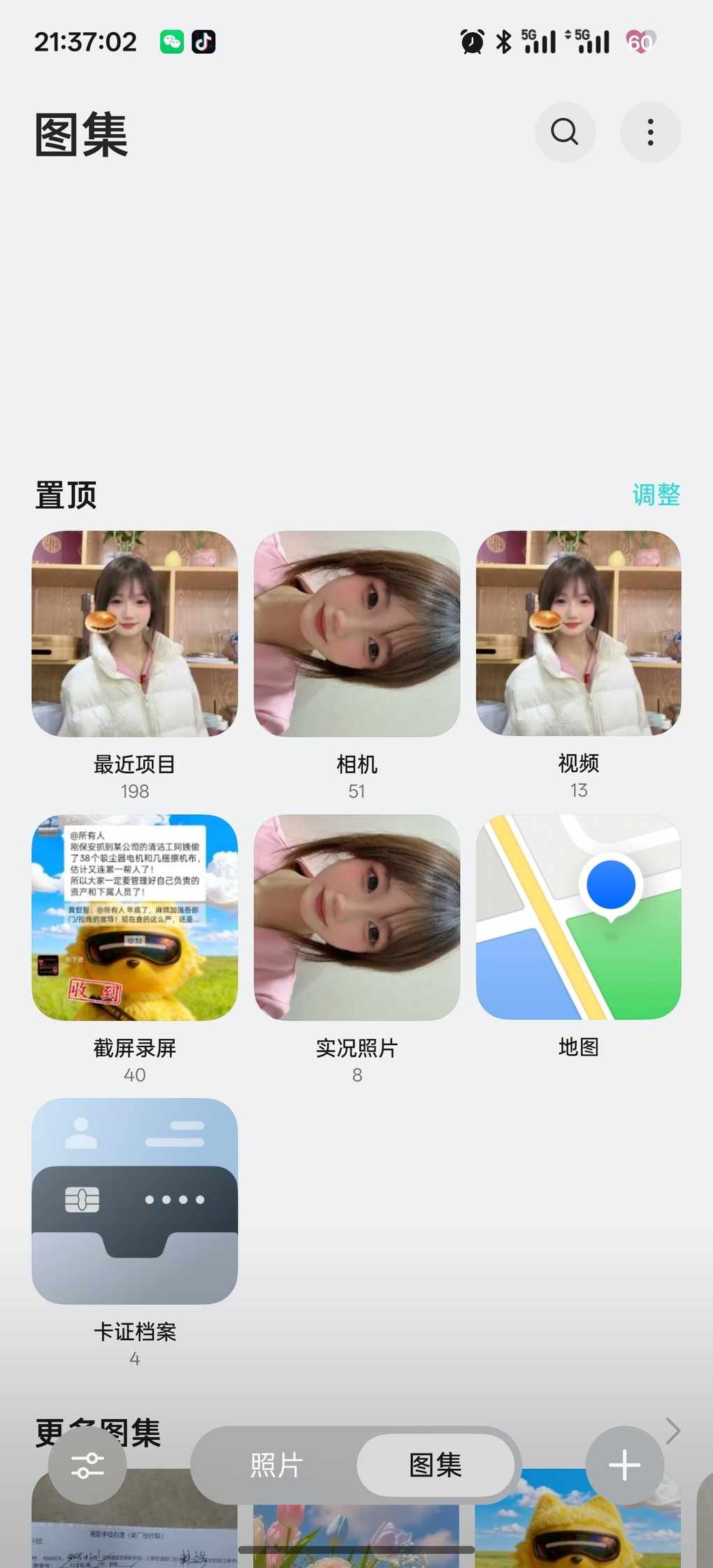The height and width of the screenshot is (1568, 713).
Task: Open the search icon in 图集
Action: pyautogui.click(x=565, y=132)
